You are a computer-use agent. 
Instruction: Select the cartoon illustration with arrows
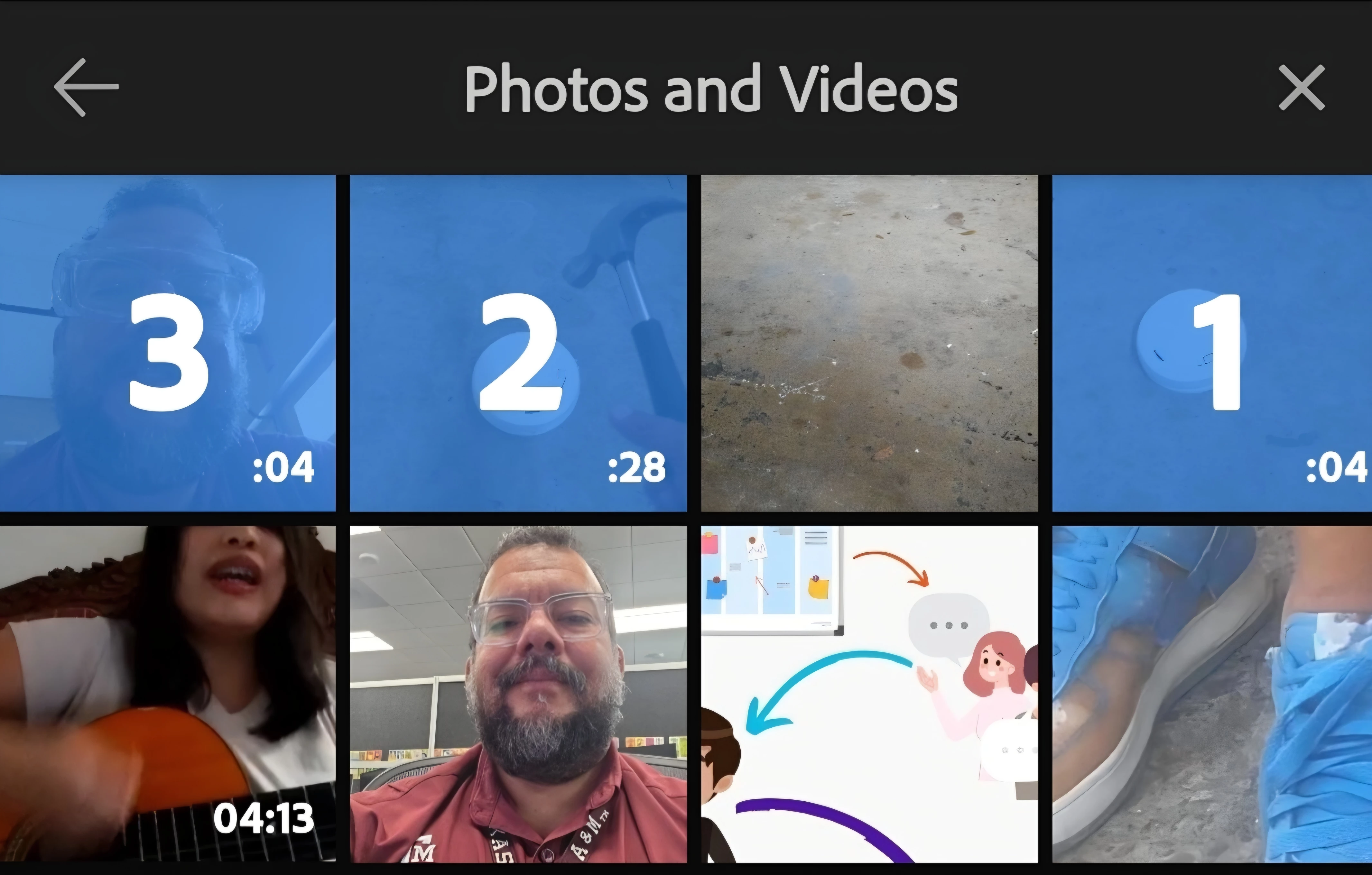[x=869, y=694]
